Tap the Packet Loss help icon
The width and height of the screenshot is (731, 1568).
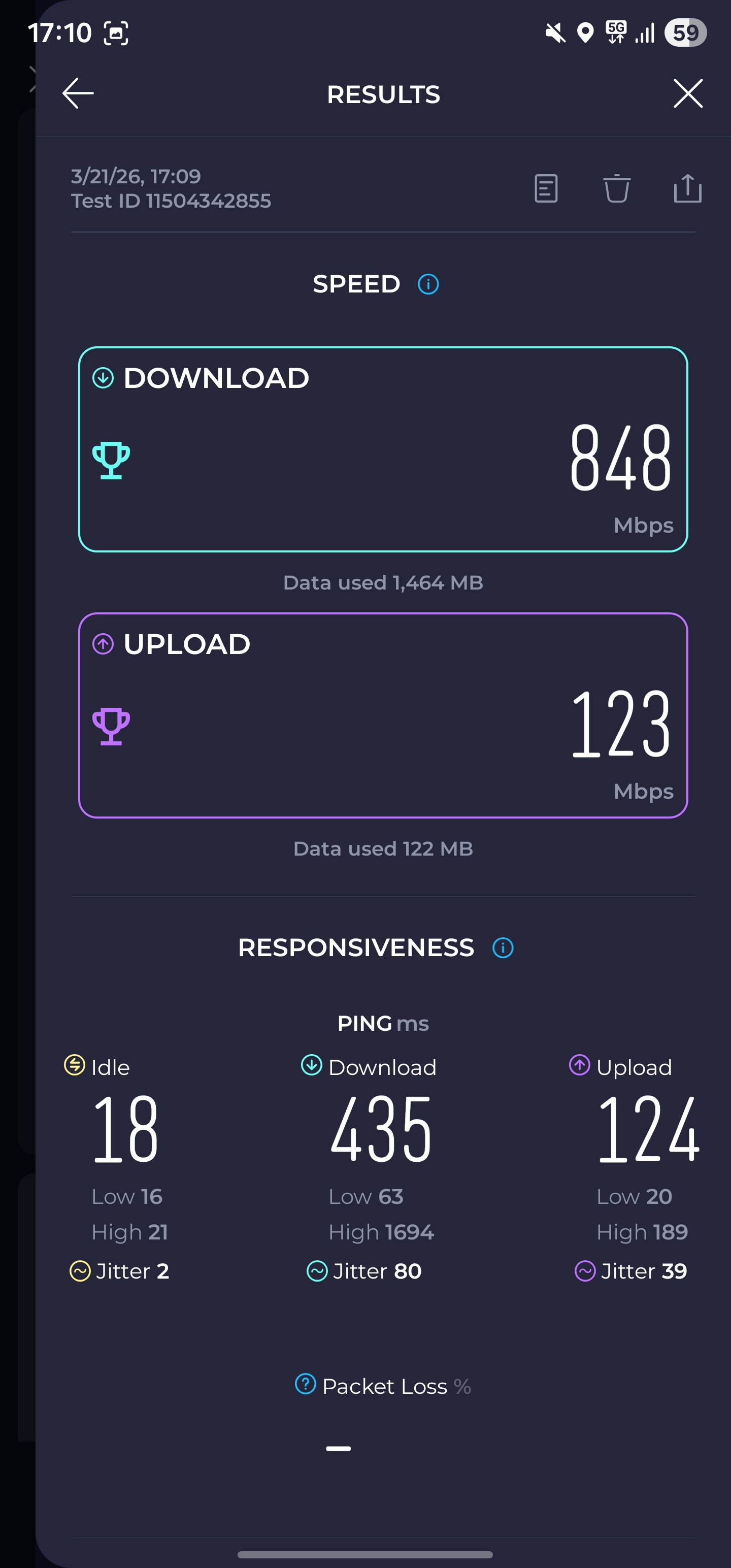tap(306, 1384)
